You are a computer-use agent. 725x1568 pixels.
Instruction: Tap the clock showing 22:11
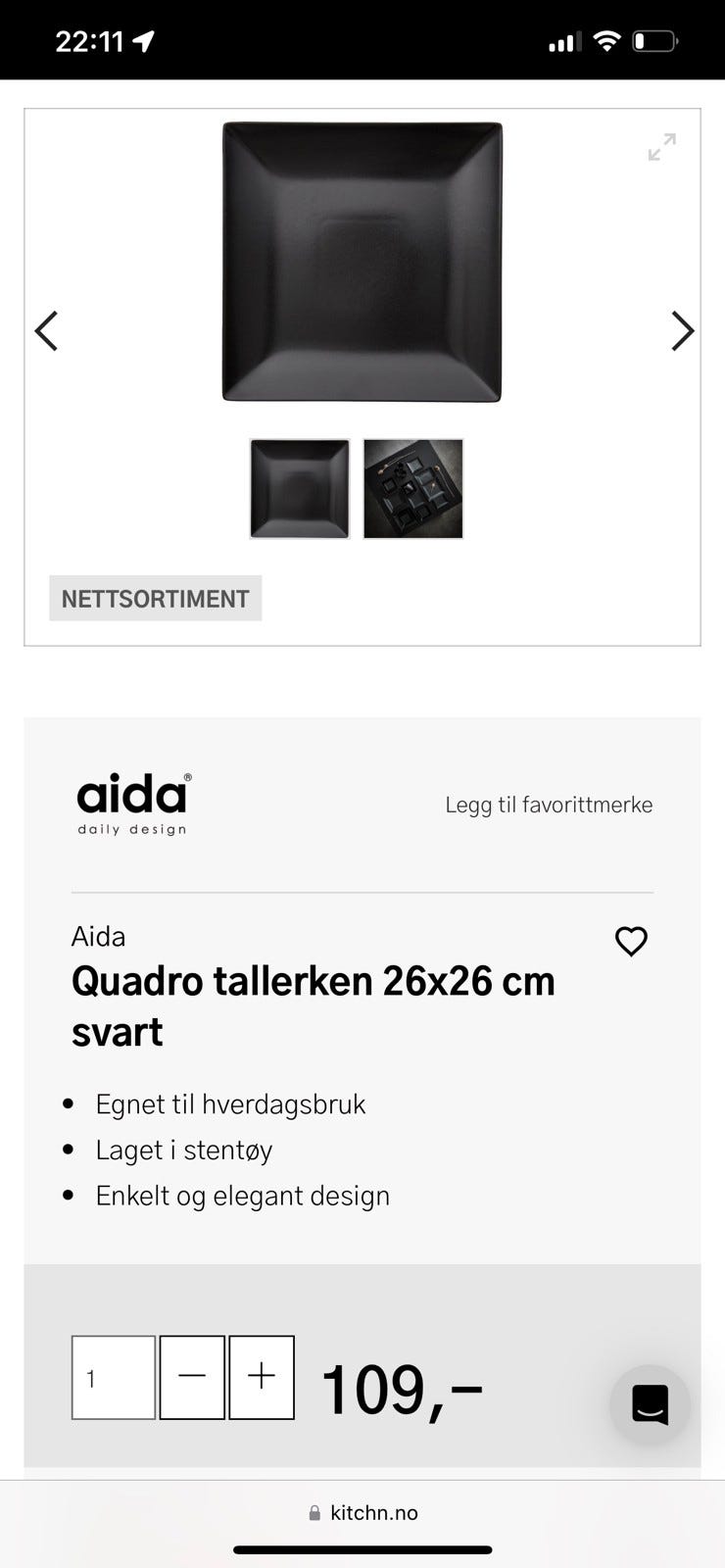[89, 40]
